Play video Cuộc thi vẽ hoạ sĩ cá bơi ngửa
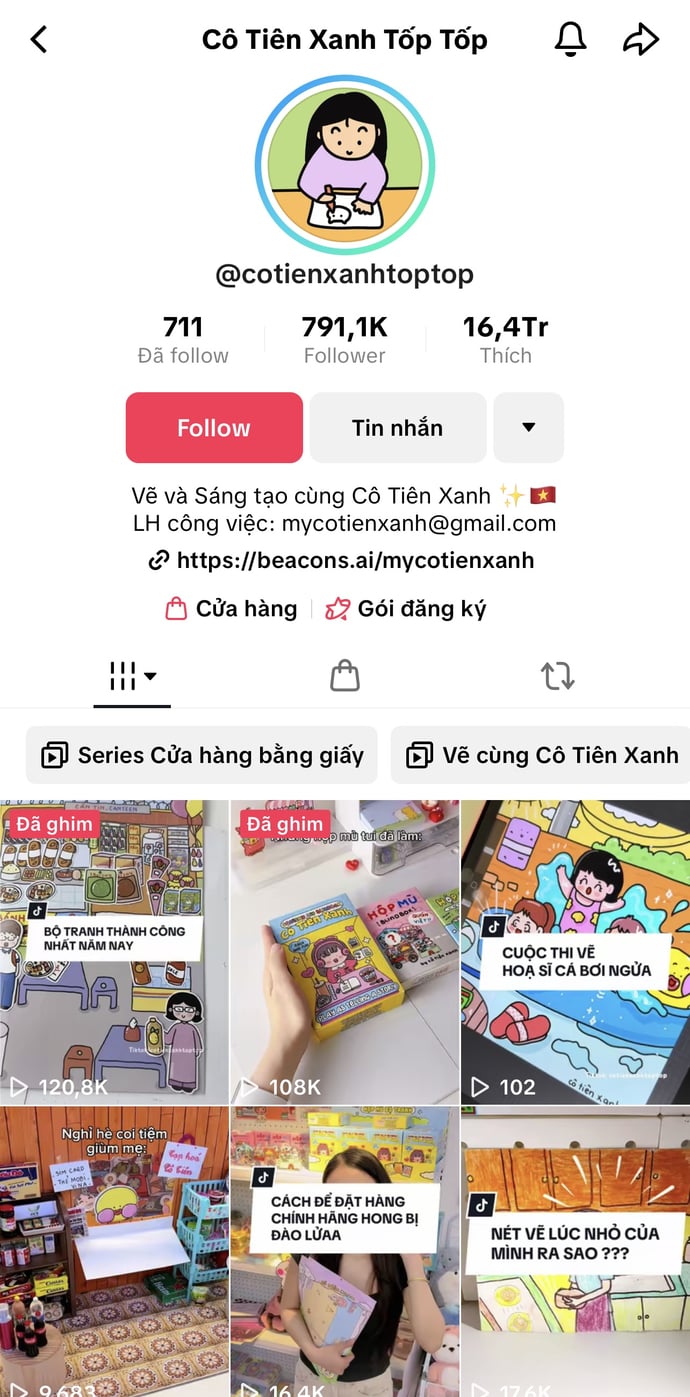Screen dimensions: 690x1397 coord(575,950)
